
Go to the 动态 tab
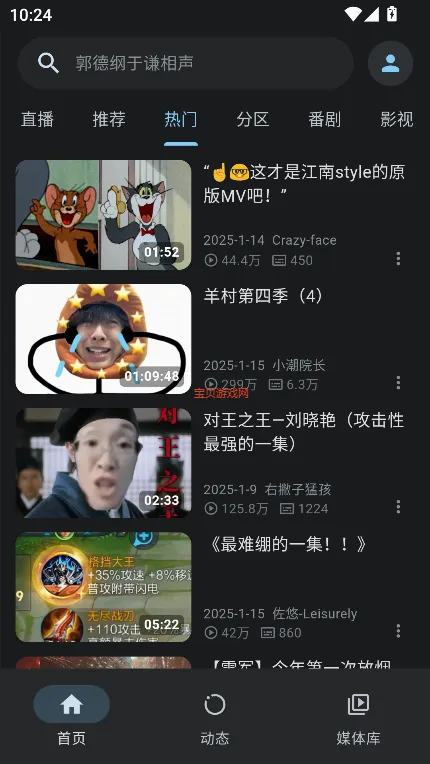point(215,718)
